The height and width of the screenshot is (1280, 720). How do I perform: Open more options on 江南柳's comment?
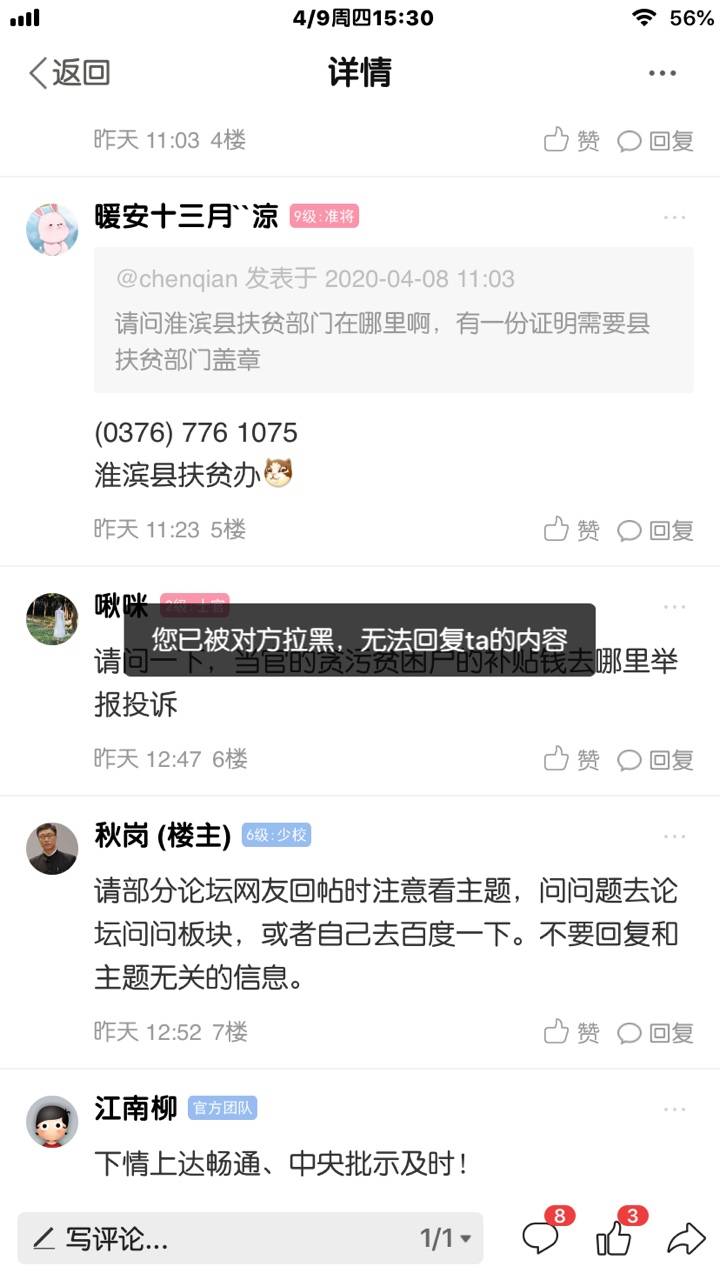pyautogui.click(x=675, y=1108)
